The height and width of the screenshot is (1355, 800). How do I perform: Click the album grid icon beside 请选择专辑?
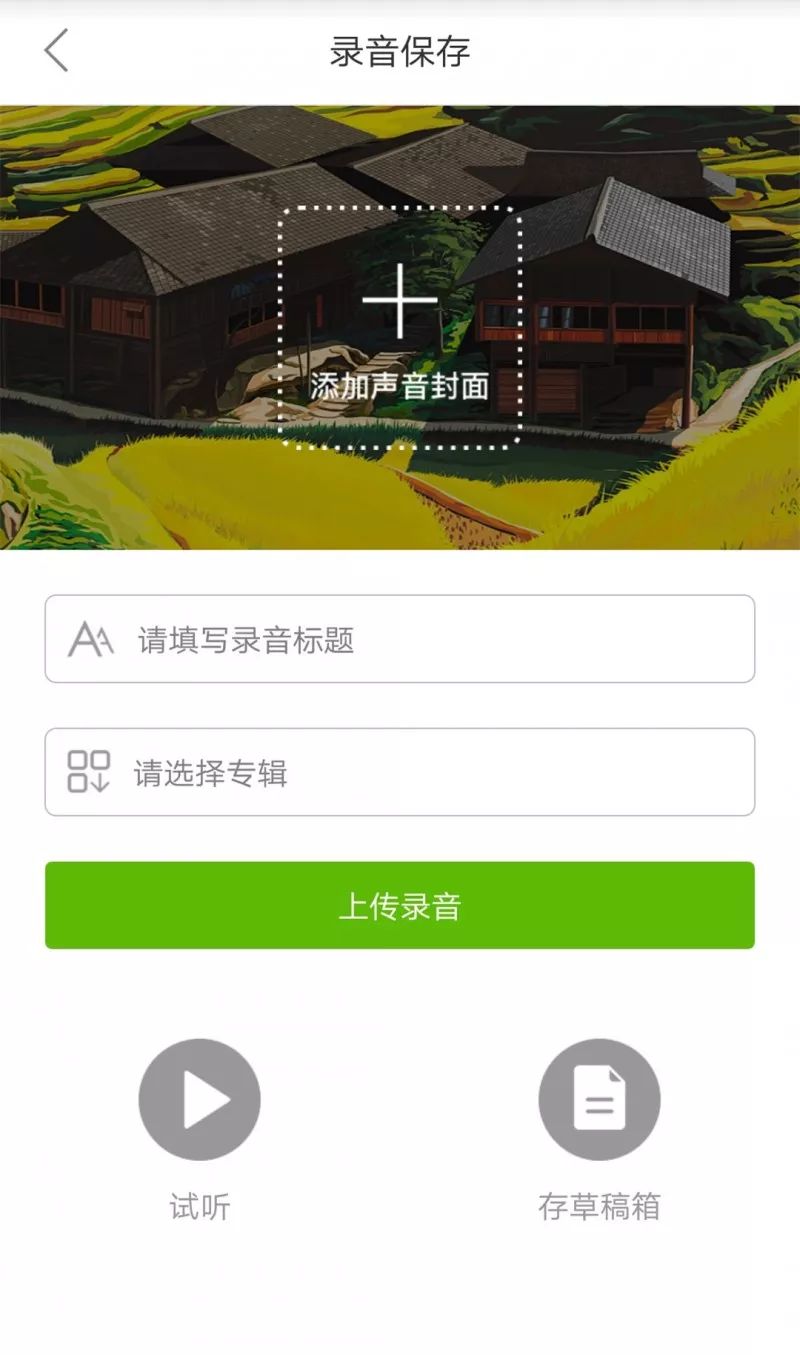(x=88, y=772)
